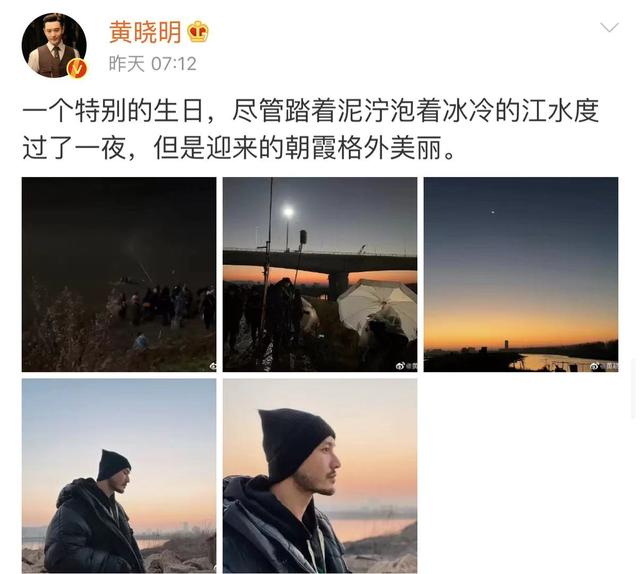Expand the post options chevron
Screen dimensions: 640x574
608,27
